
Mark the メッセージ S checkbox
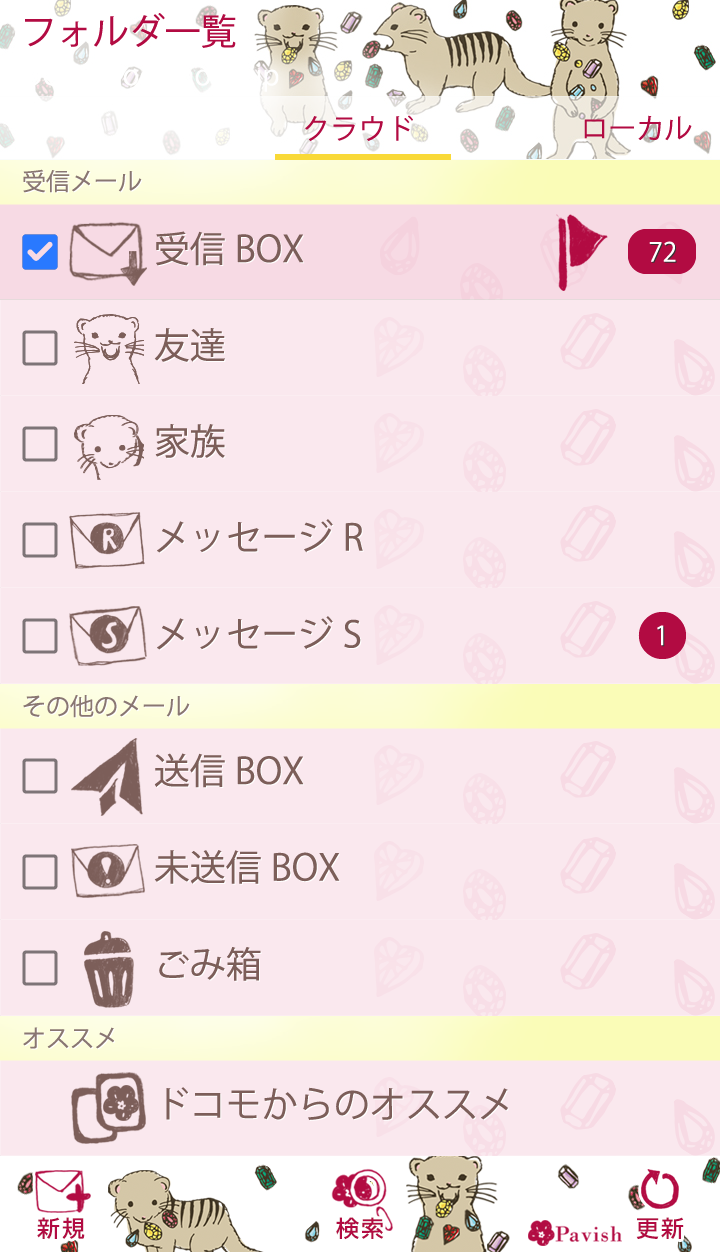[x=40, y=636]
